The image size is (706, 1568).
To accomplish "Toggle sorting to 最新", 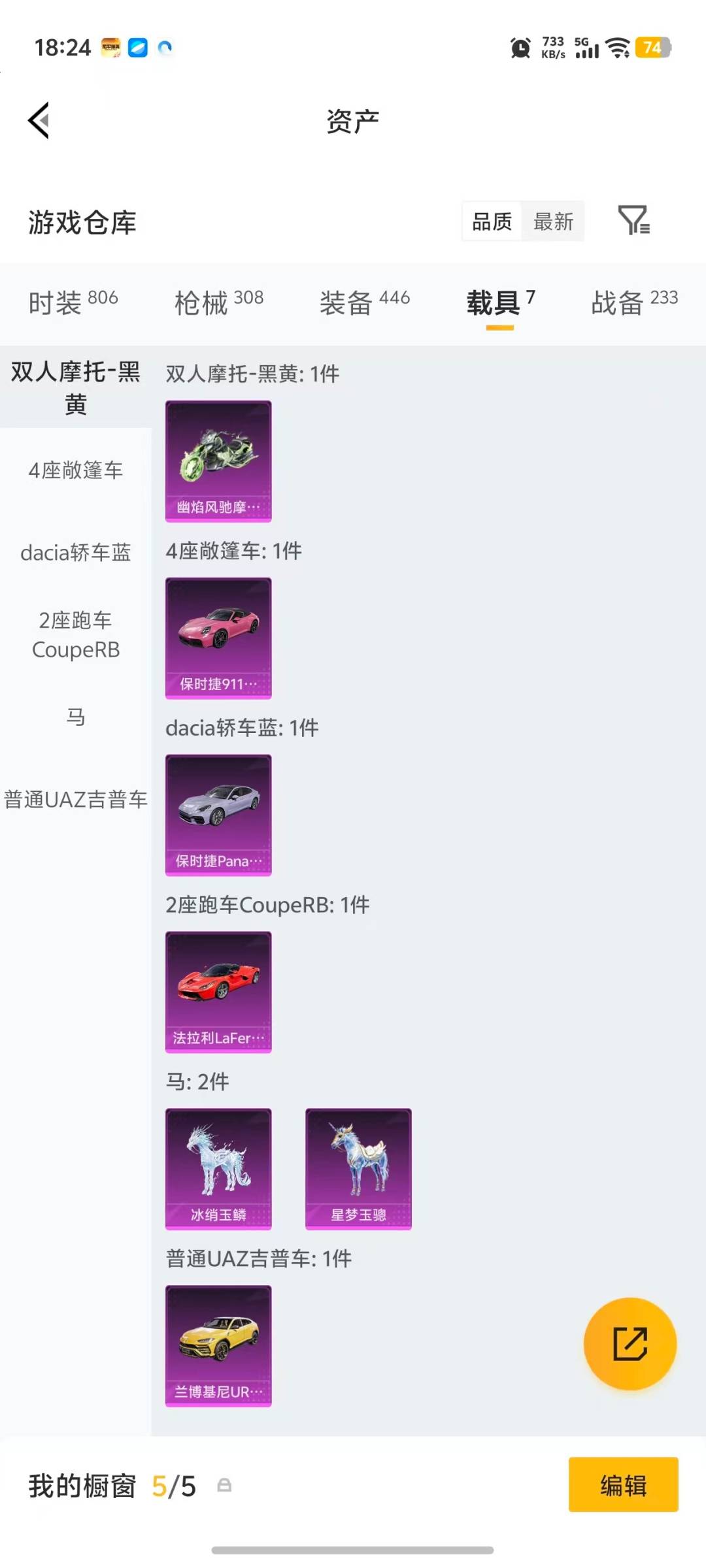I will 553,221.
